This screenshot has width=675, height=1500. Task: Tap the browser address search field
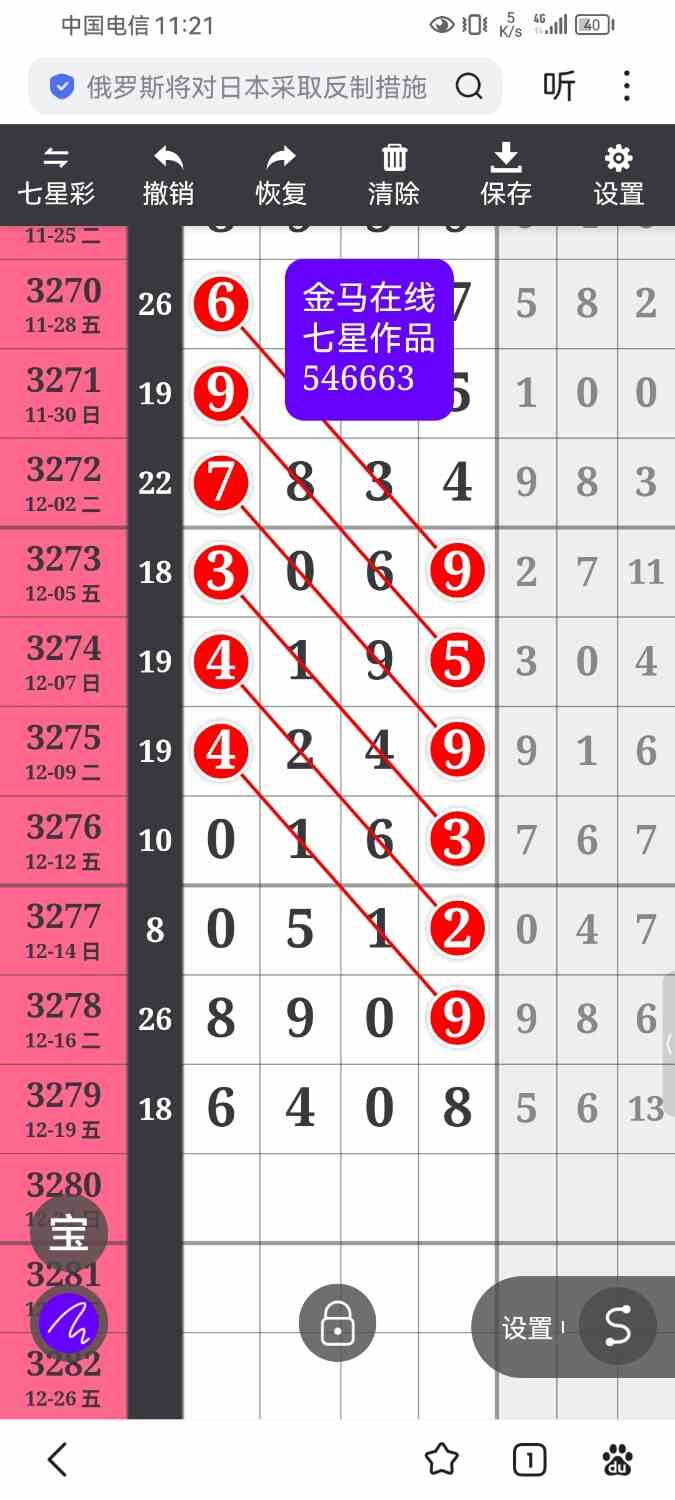click(x=255, y=87)
